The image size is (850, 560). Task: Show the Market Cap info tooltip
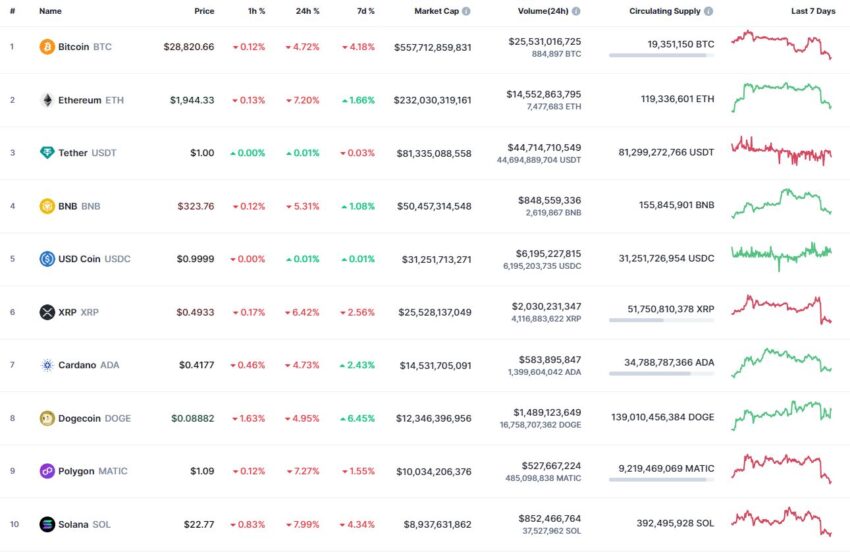[466, 11]
